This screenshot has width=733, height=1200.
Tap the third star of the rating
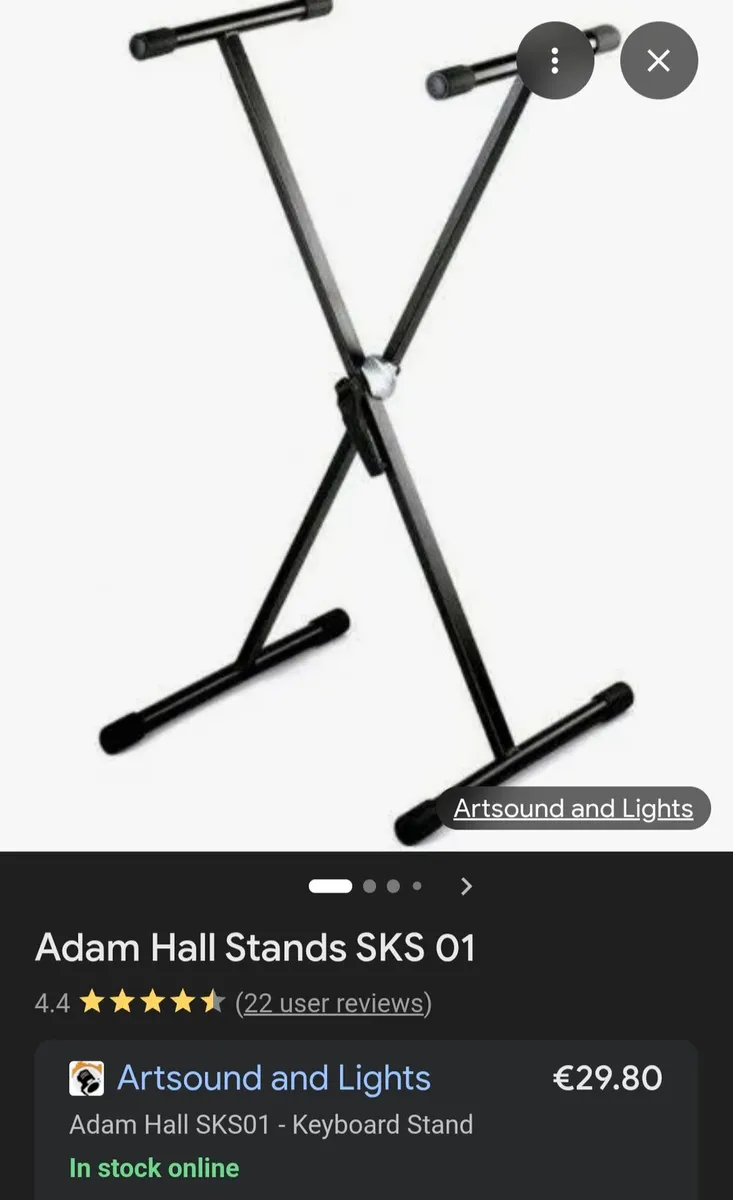156,1002
